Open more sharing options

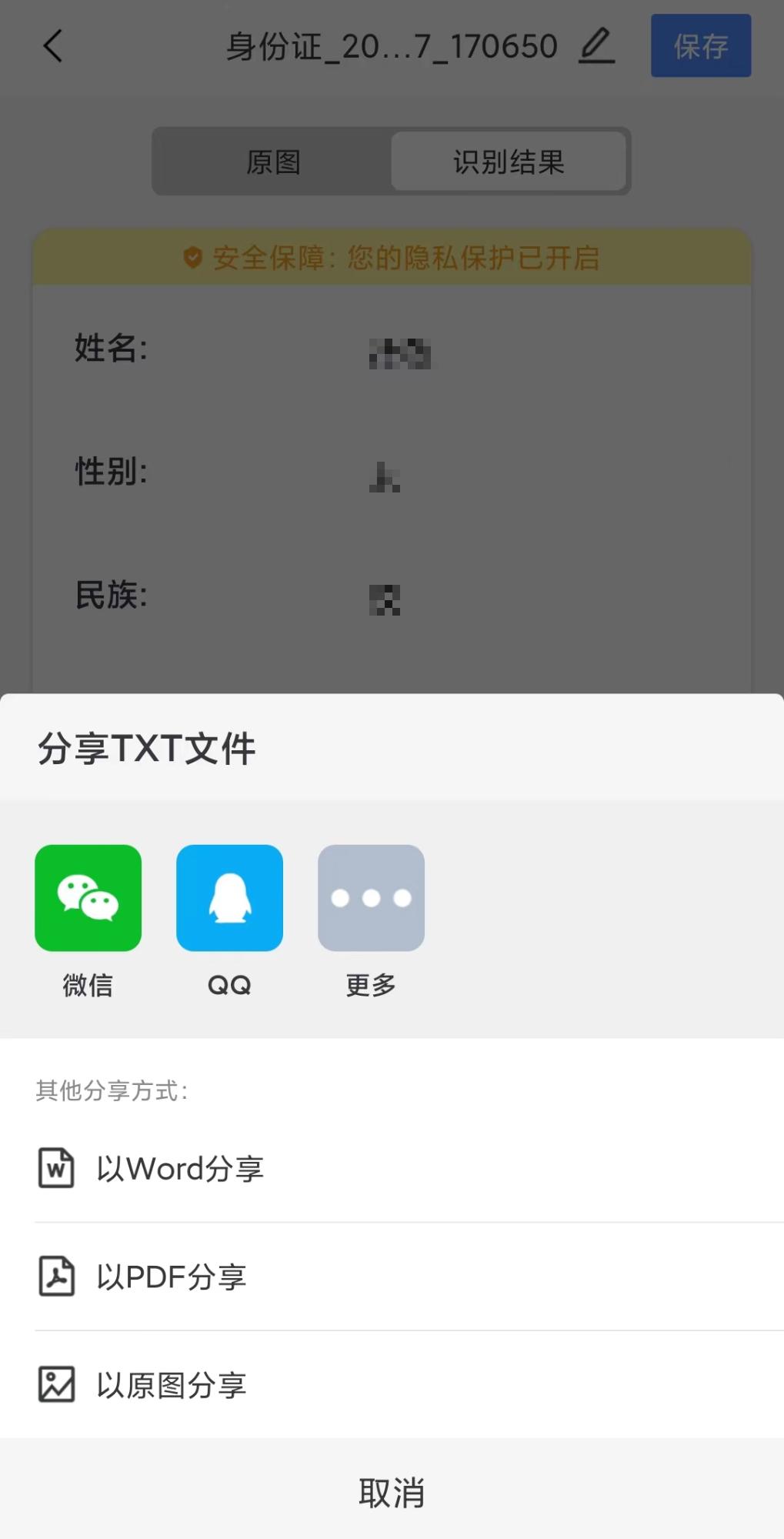(x=371, y=898)
